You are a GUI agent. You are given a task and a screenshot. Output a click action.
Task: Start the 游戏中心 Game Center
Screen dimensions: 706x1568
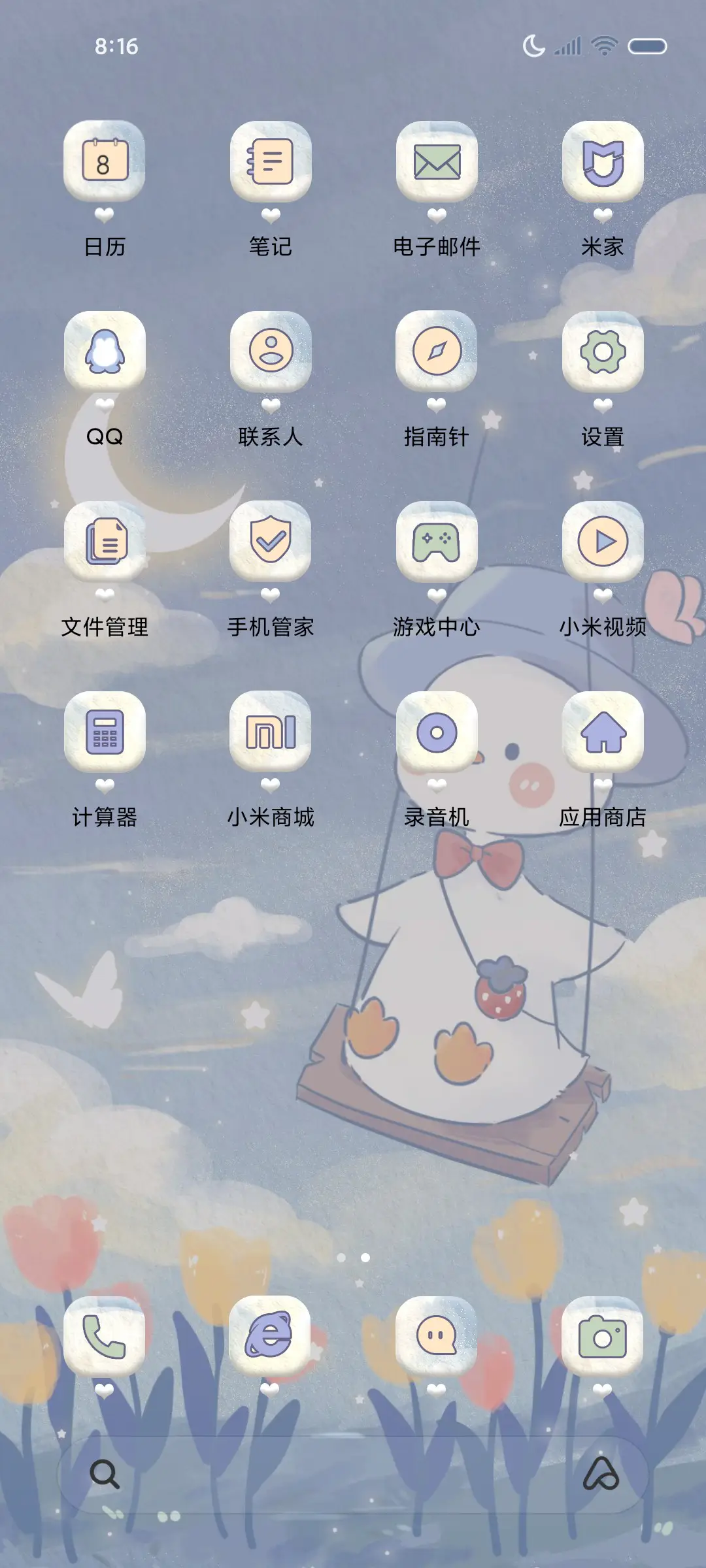(437, 542)
